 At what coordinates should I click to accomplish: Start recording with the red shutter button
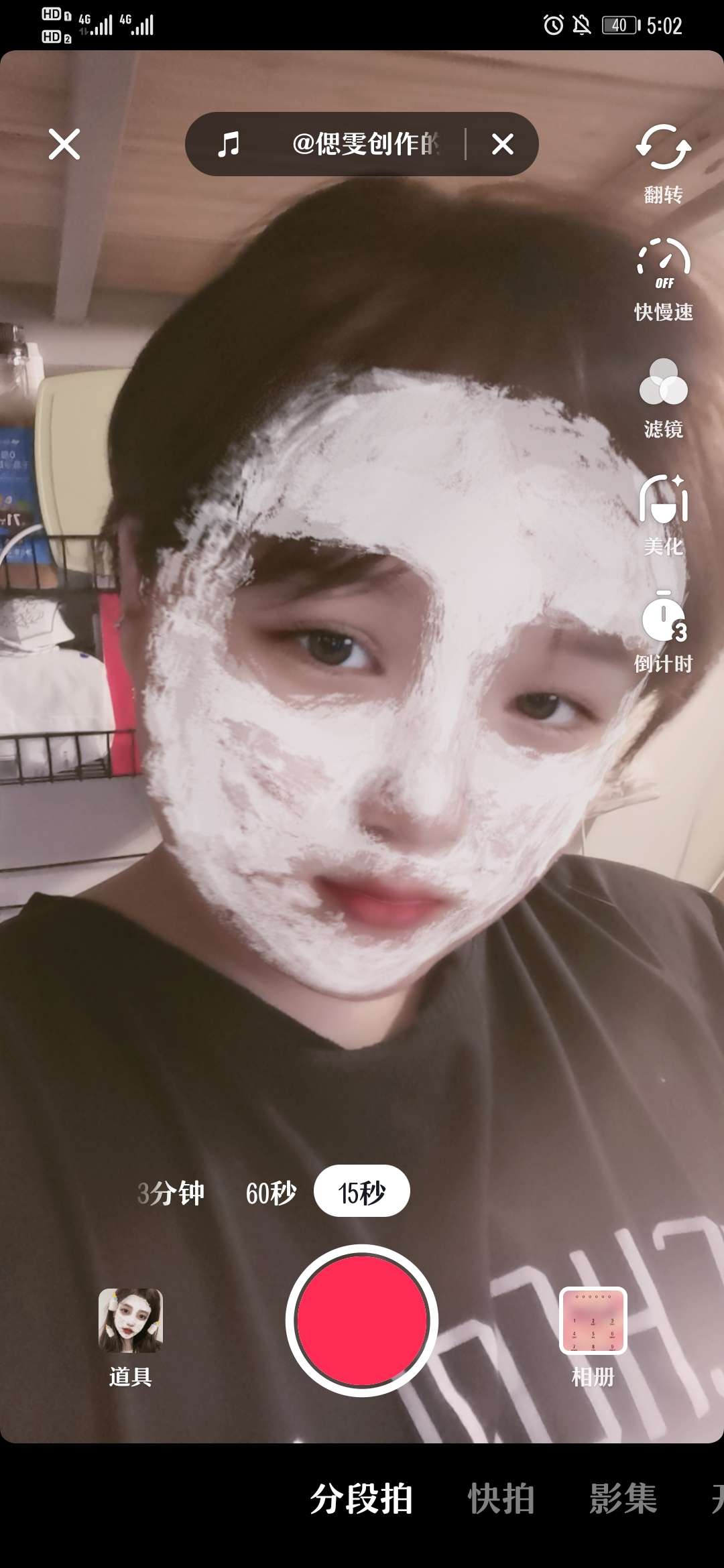362,1320
